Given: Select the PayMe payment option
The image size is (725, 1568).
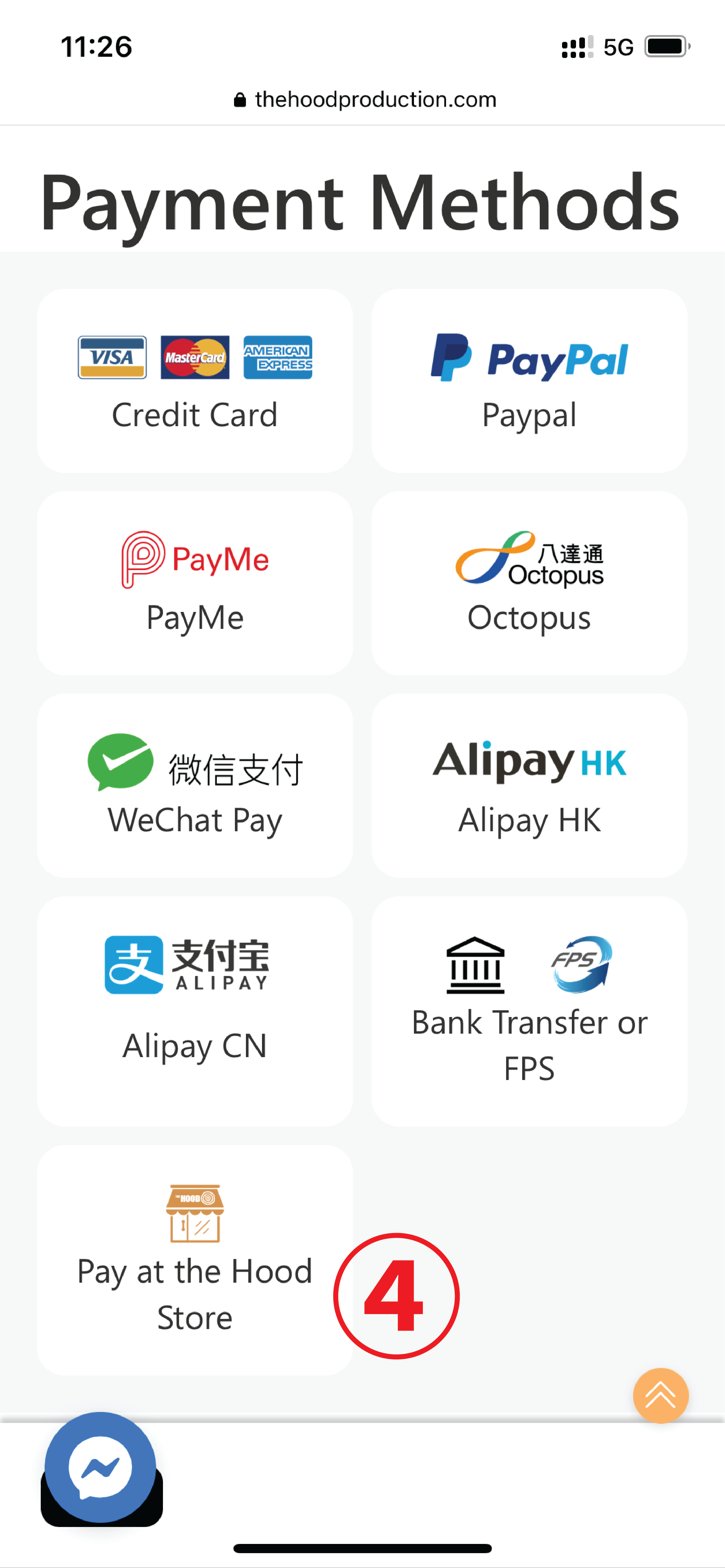Looking at the screenshot, I should [x=195, y=583].
